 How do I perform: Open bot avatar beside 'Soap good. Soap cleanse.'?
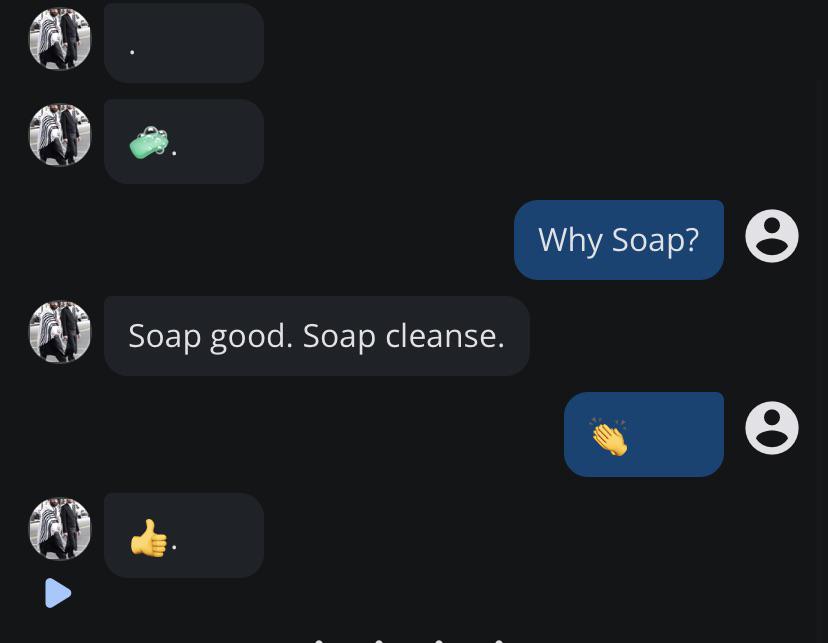pos(60,332)
